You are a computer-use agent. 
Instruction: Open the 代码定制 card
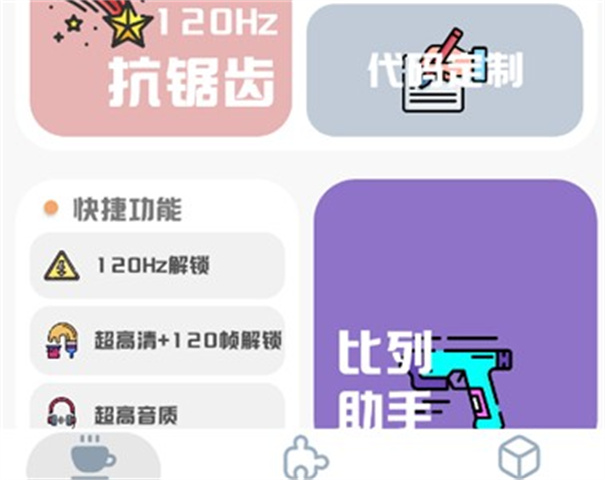[444, 70]
